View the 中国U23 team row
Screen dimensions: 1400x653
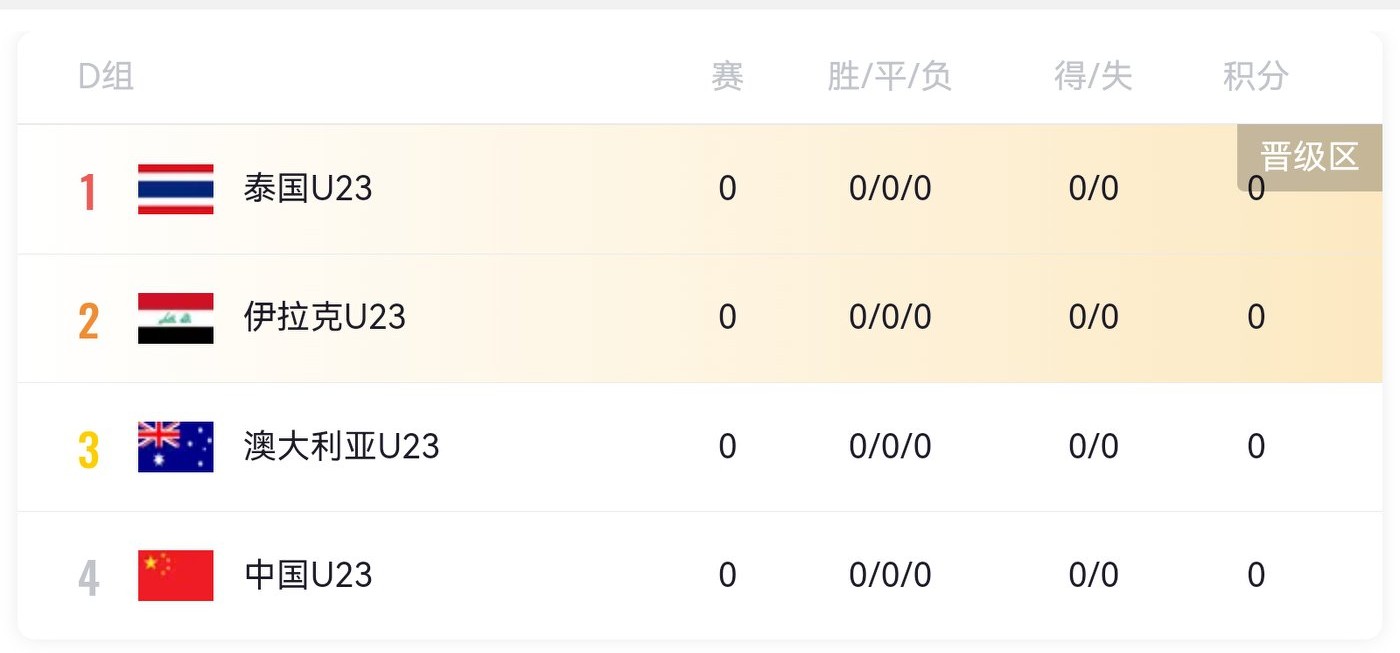[307, 576]
